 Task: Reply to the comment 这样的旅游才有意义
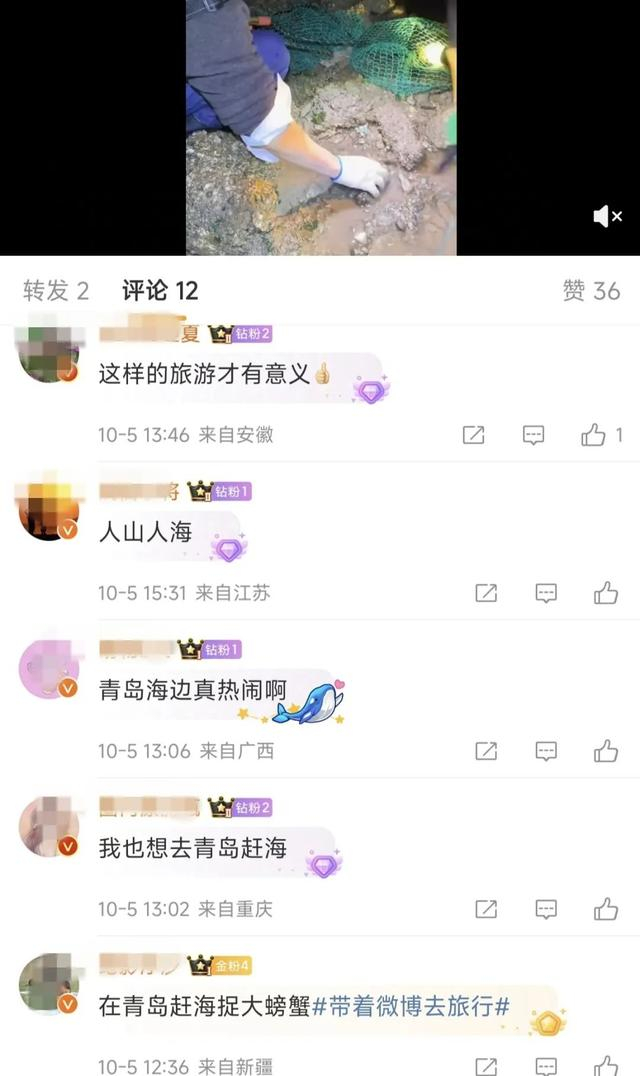tap(533, 434)
